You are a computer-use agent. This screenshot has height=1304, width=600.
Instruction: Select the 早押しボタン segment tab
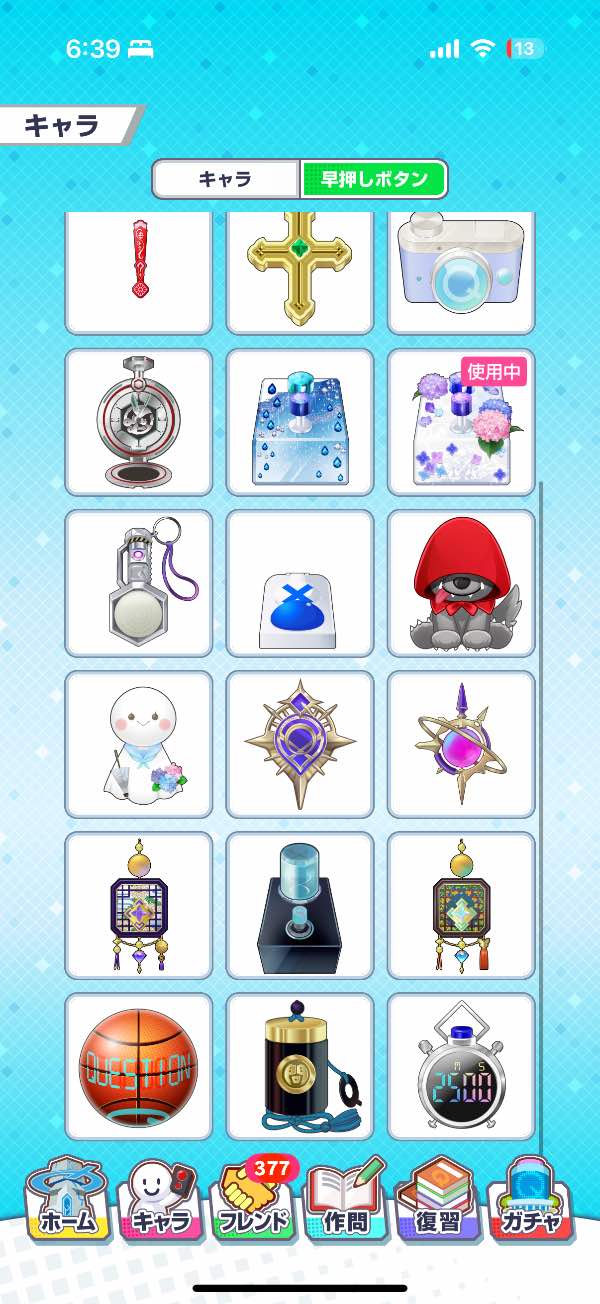374,180
